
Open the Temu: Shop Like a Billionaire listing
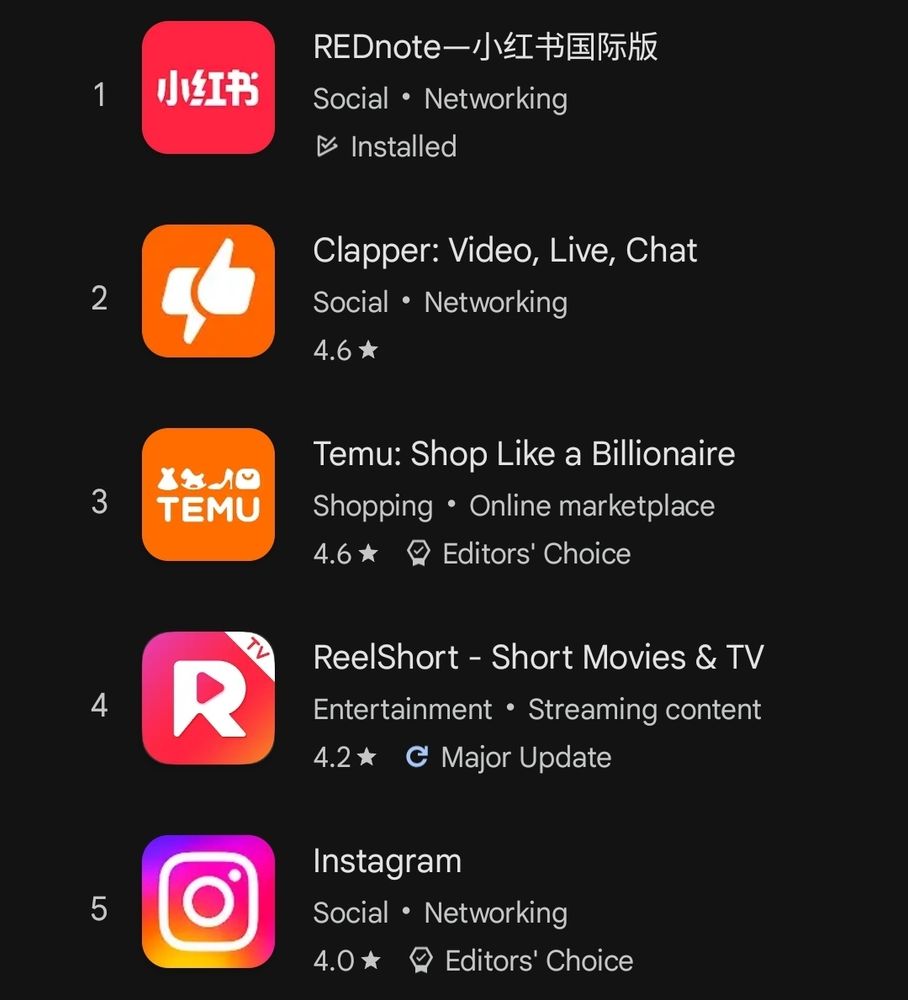pos(524,453)
